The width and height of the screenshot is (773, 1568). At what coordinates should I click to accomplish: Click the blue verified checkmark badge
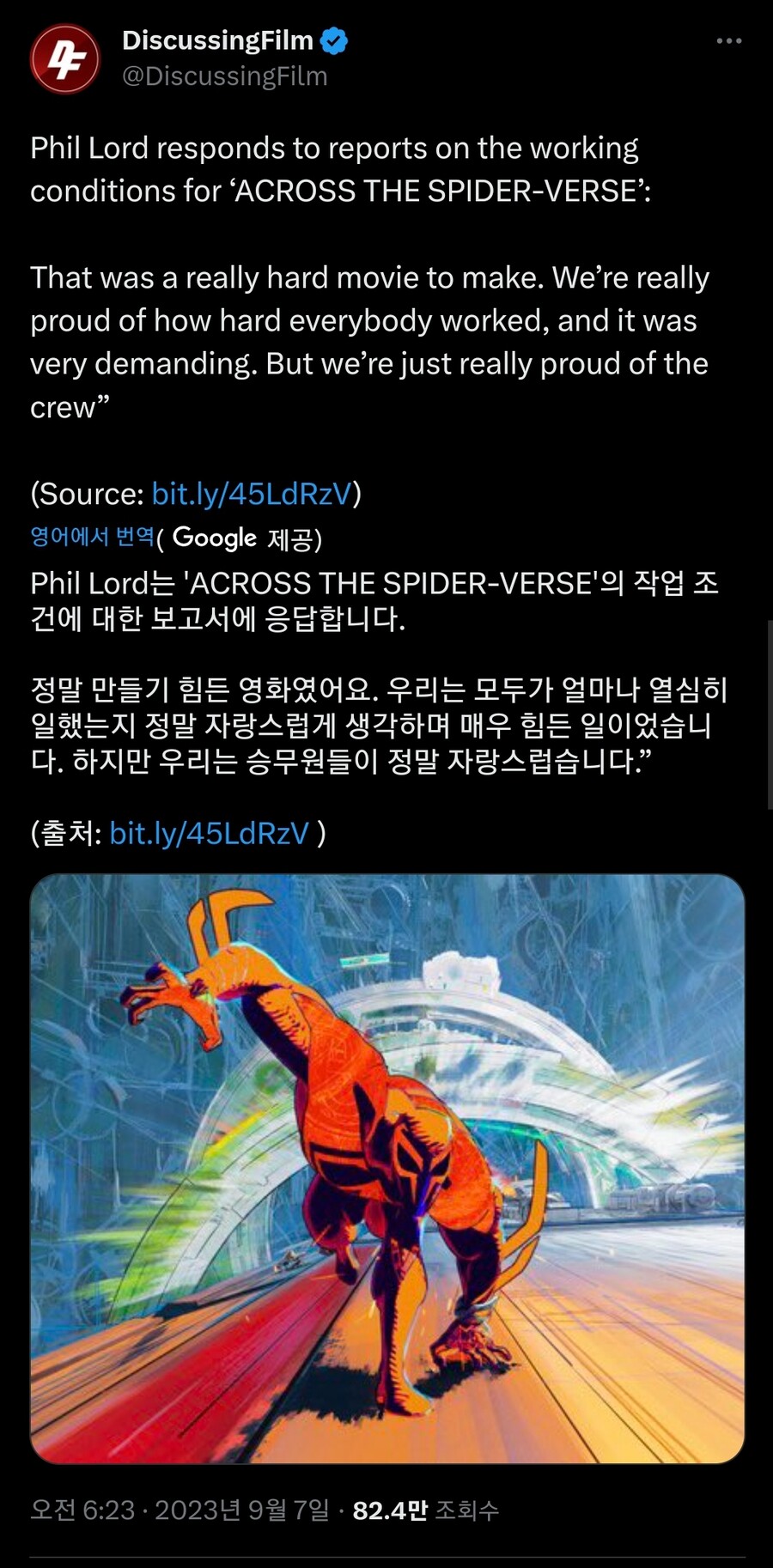point(335,39)
